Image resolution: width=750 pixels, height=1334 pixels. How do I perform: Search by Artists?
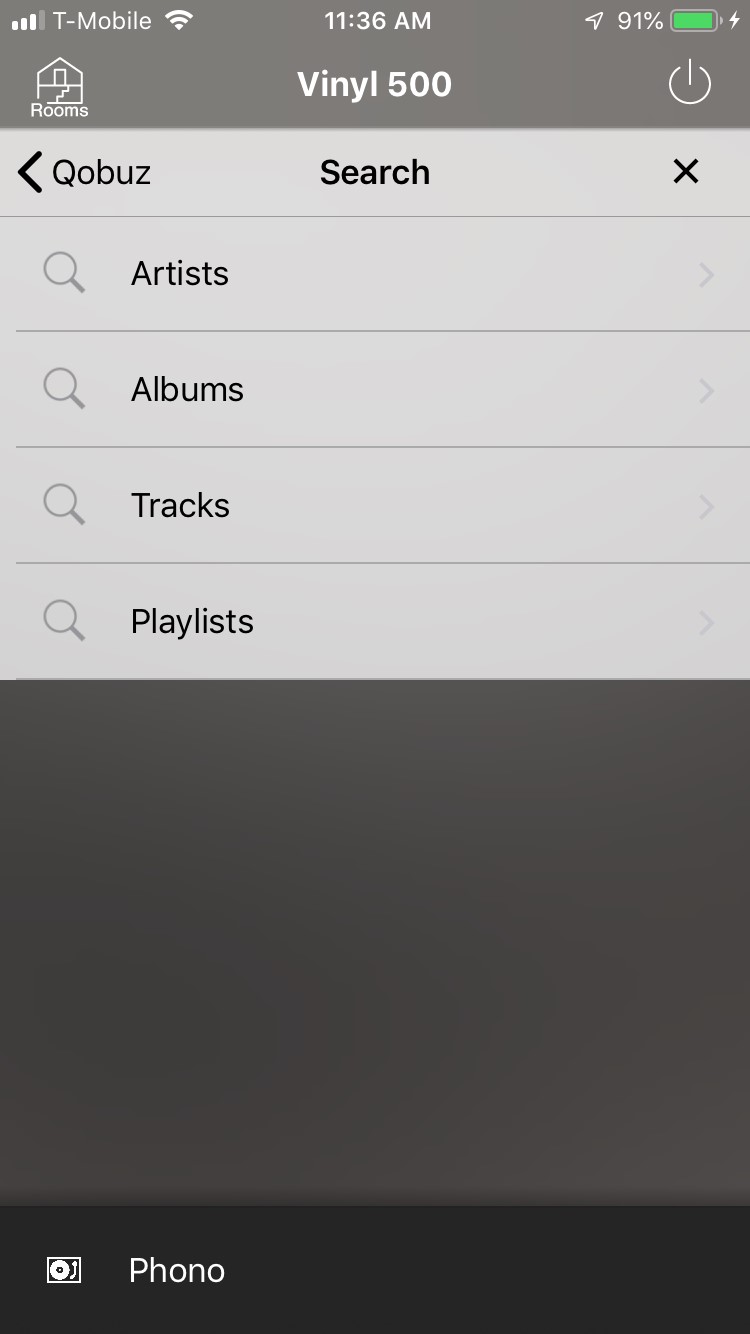coord(375,274)
